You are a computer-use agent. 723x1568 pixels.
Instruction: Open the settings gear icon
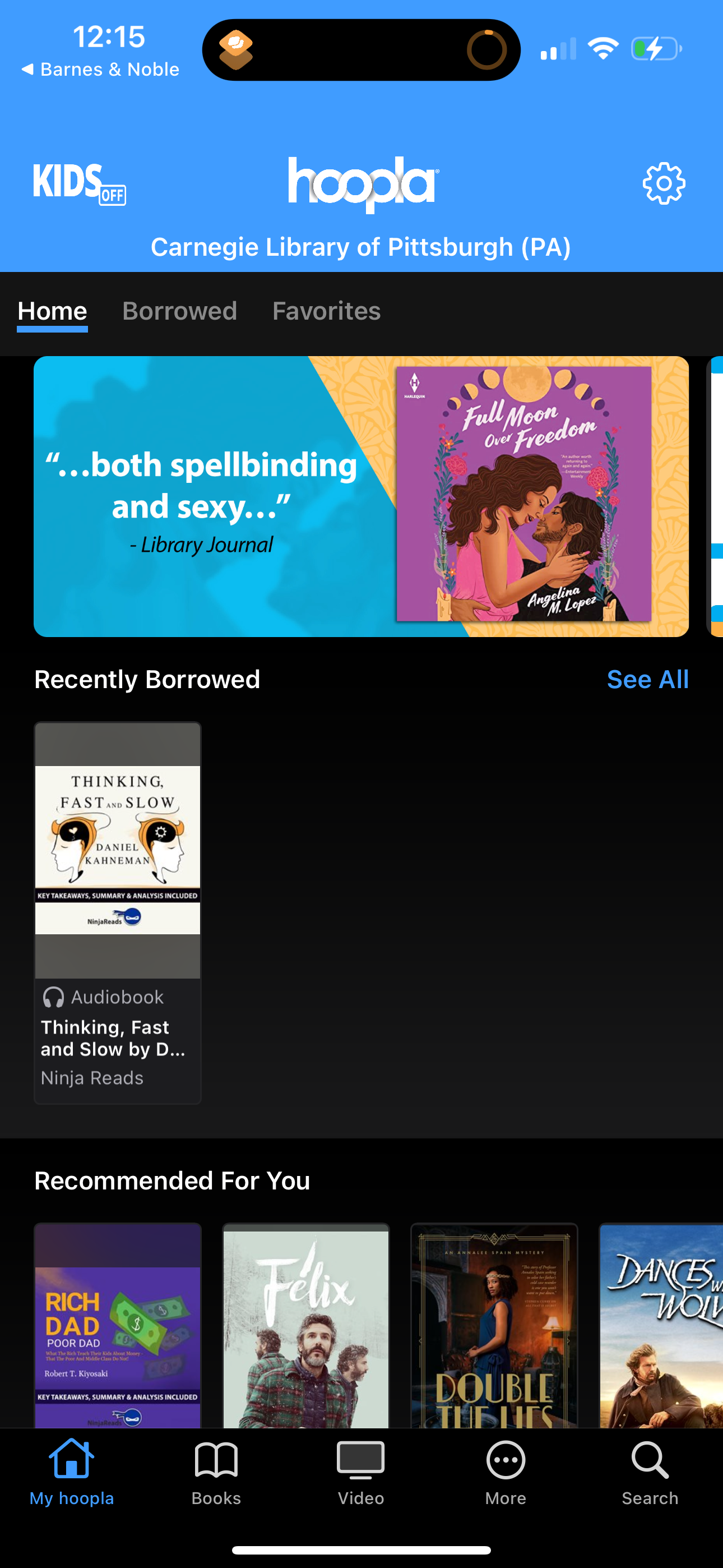pos(662,183)
